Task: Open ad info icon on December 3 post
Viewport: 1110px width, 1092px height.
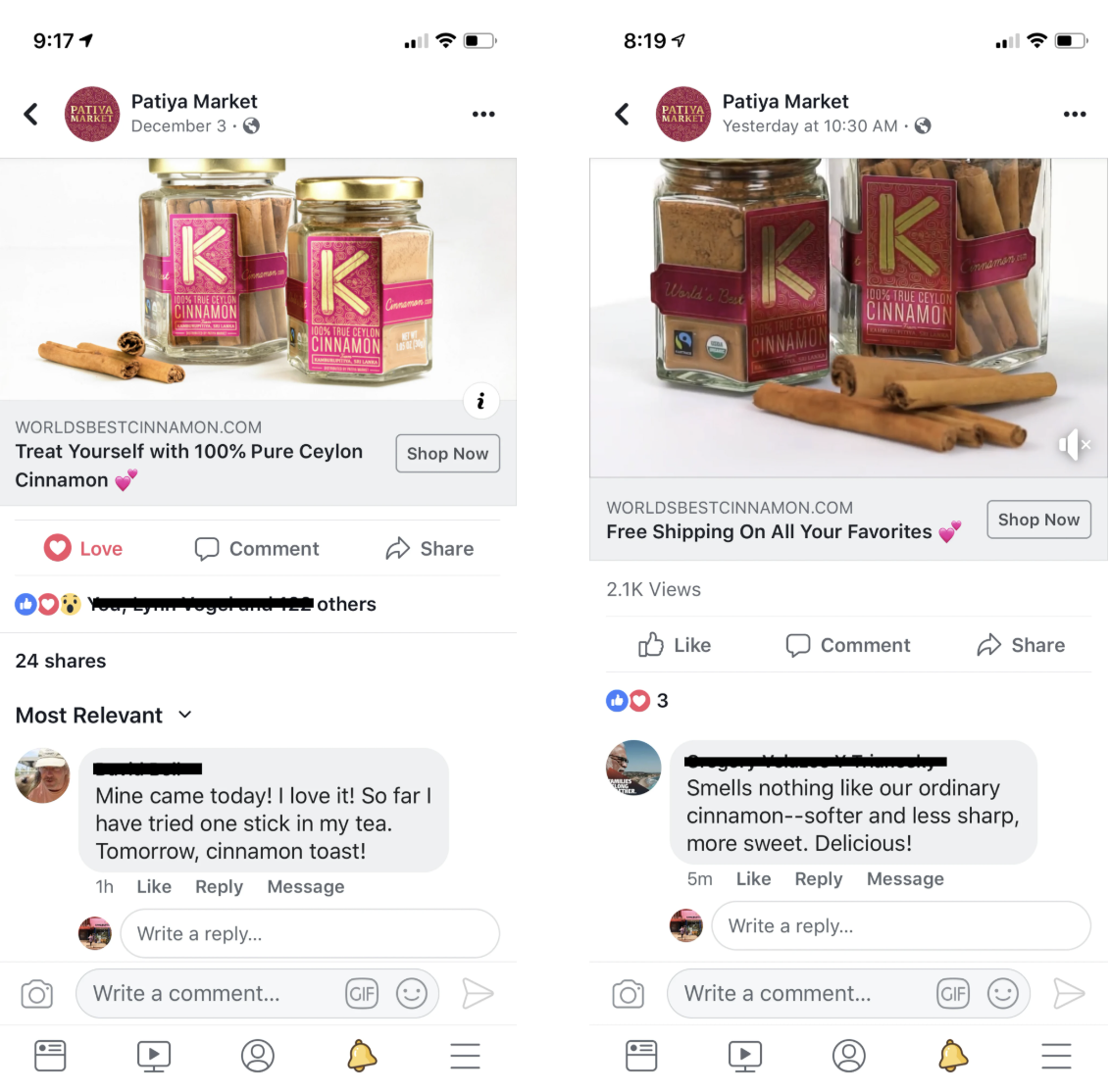Action: tap(480, 401)
